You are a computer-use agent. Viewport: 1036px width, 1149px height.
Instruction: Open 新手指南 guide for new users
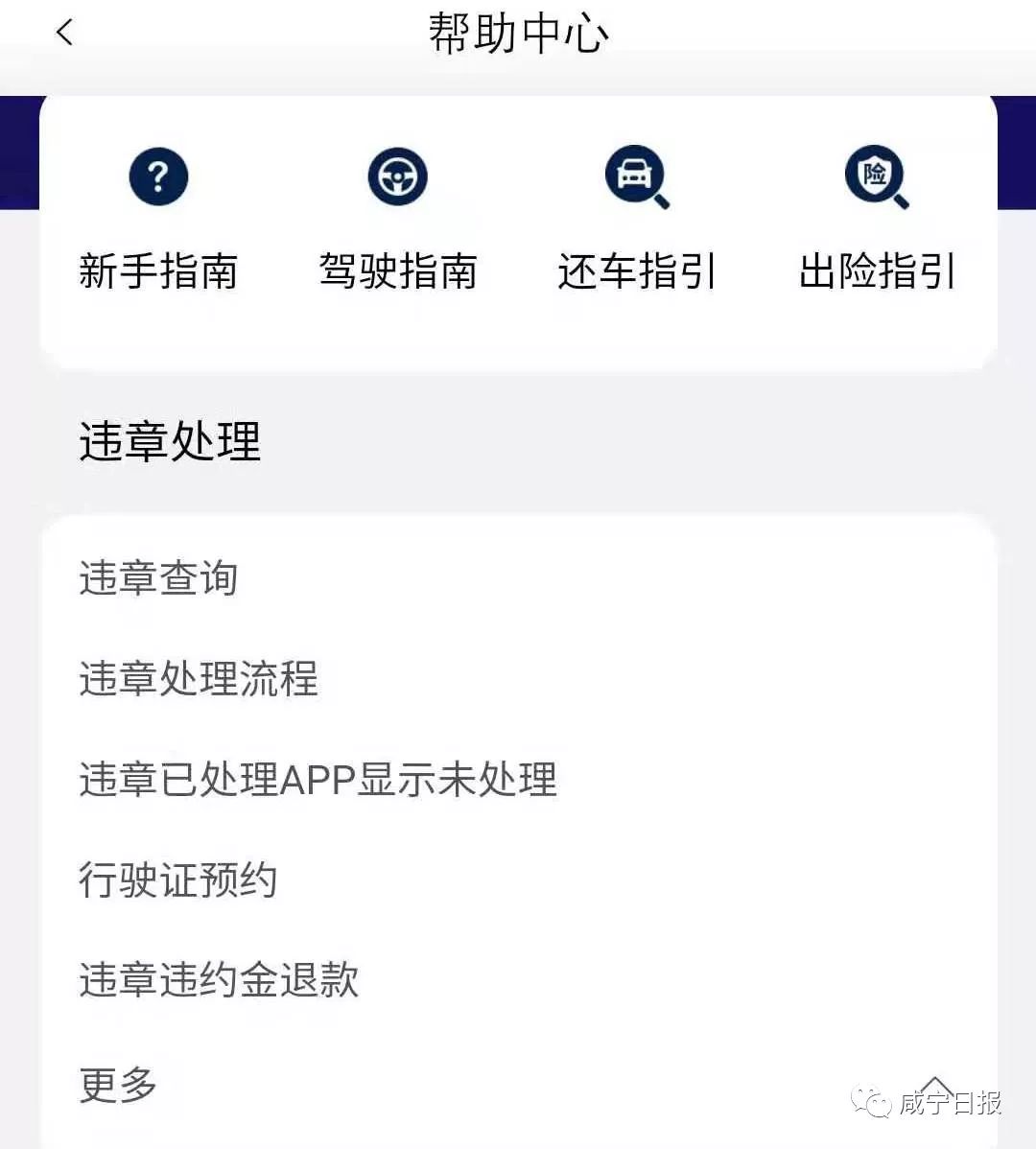coord(157,271)
